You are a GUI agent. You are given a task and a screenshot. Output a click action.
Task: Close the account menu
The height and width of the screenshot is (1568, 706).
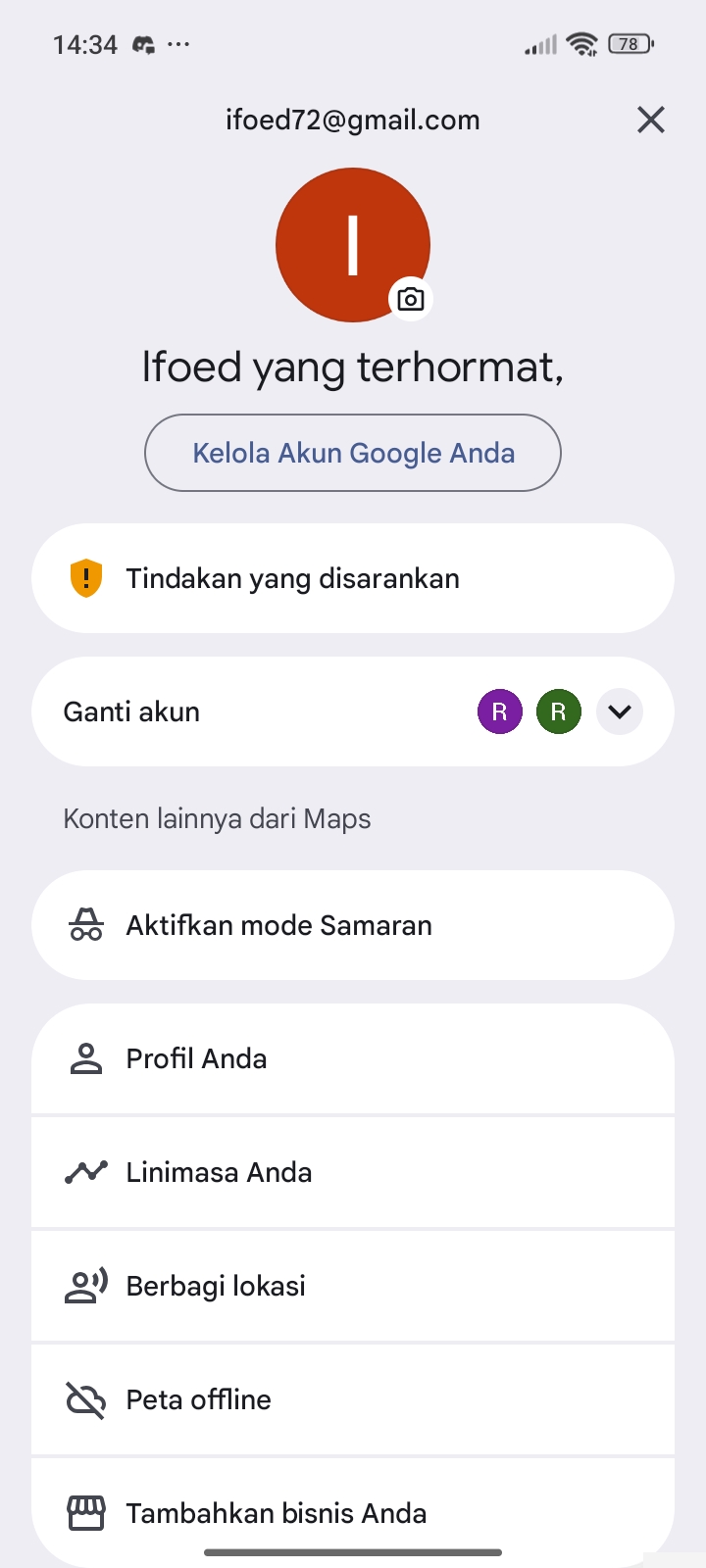[x=651, y=121]
